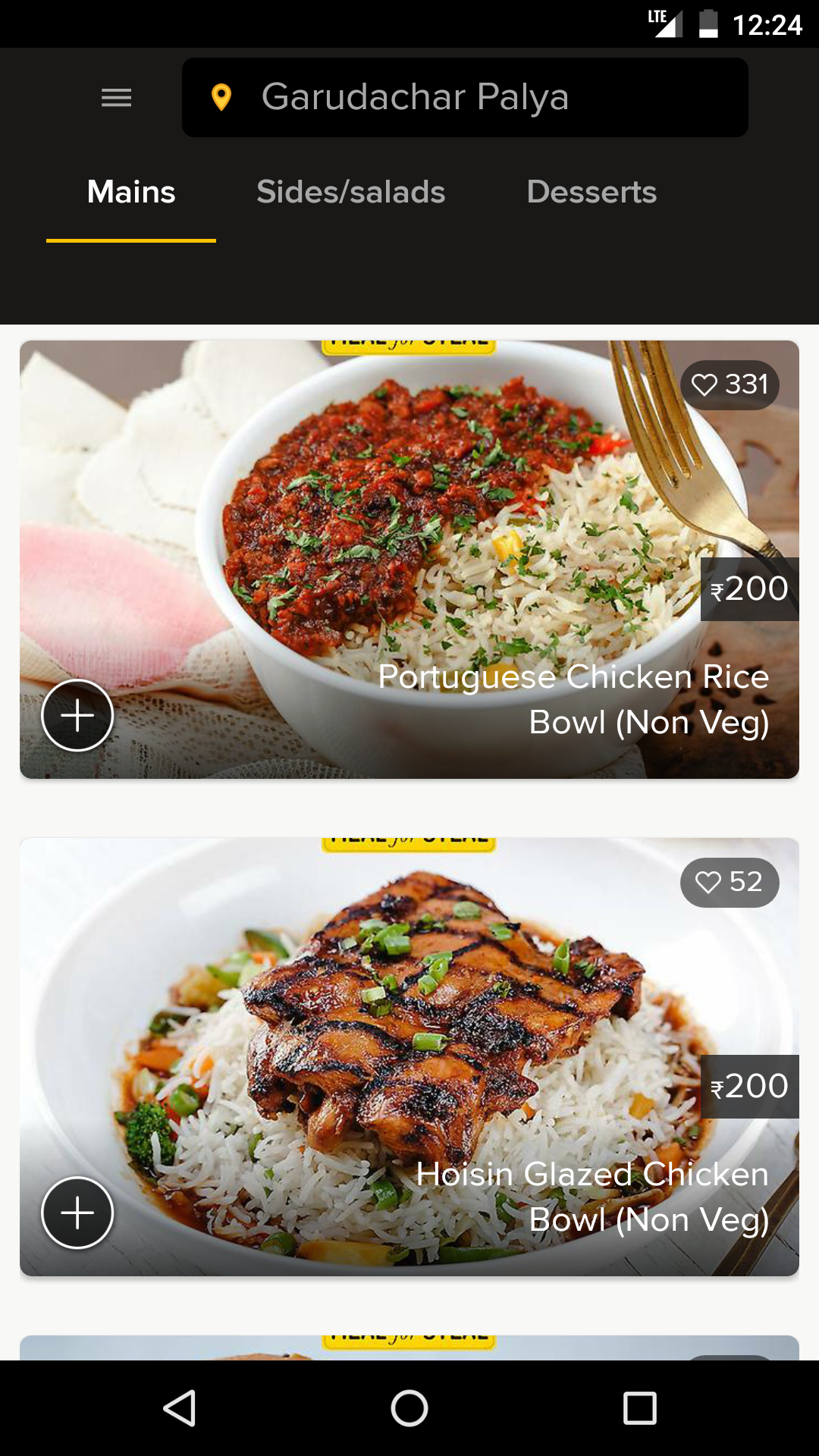Click the location pin icon
Screen dimensions: 819x1456
click(x=221, y=97)
